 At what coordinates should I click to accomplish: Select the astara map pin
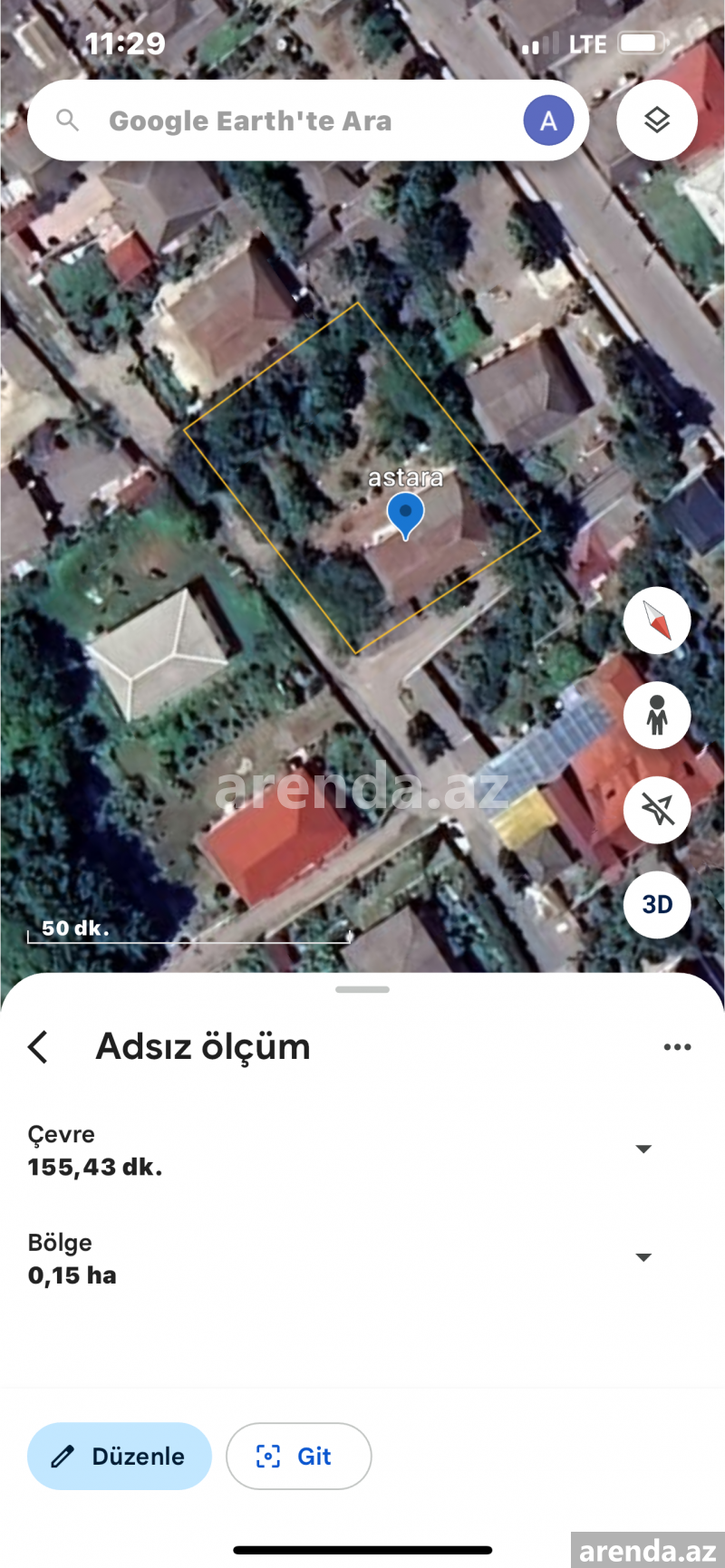pos(405,515)
